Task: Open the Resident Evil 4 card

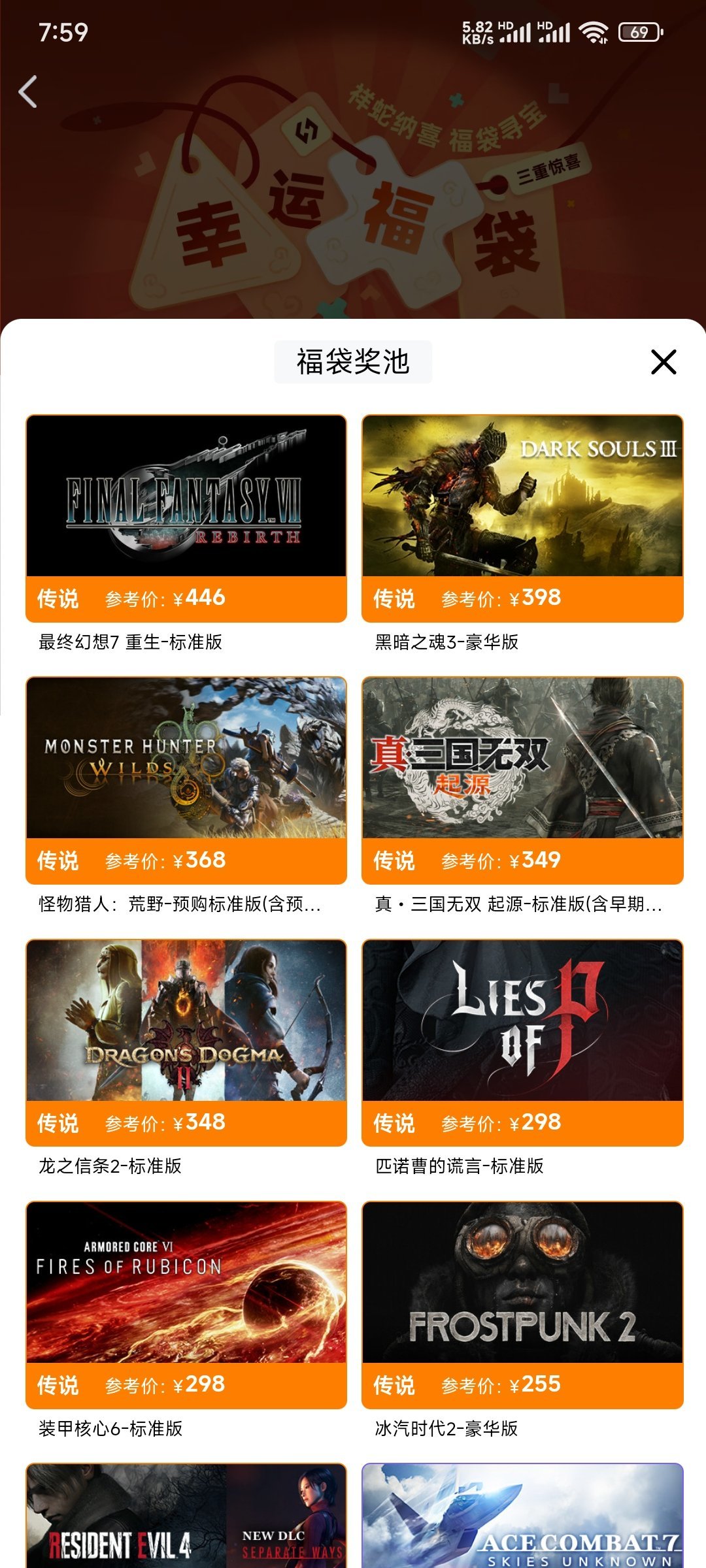Action: coord(186,1517)
